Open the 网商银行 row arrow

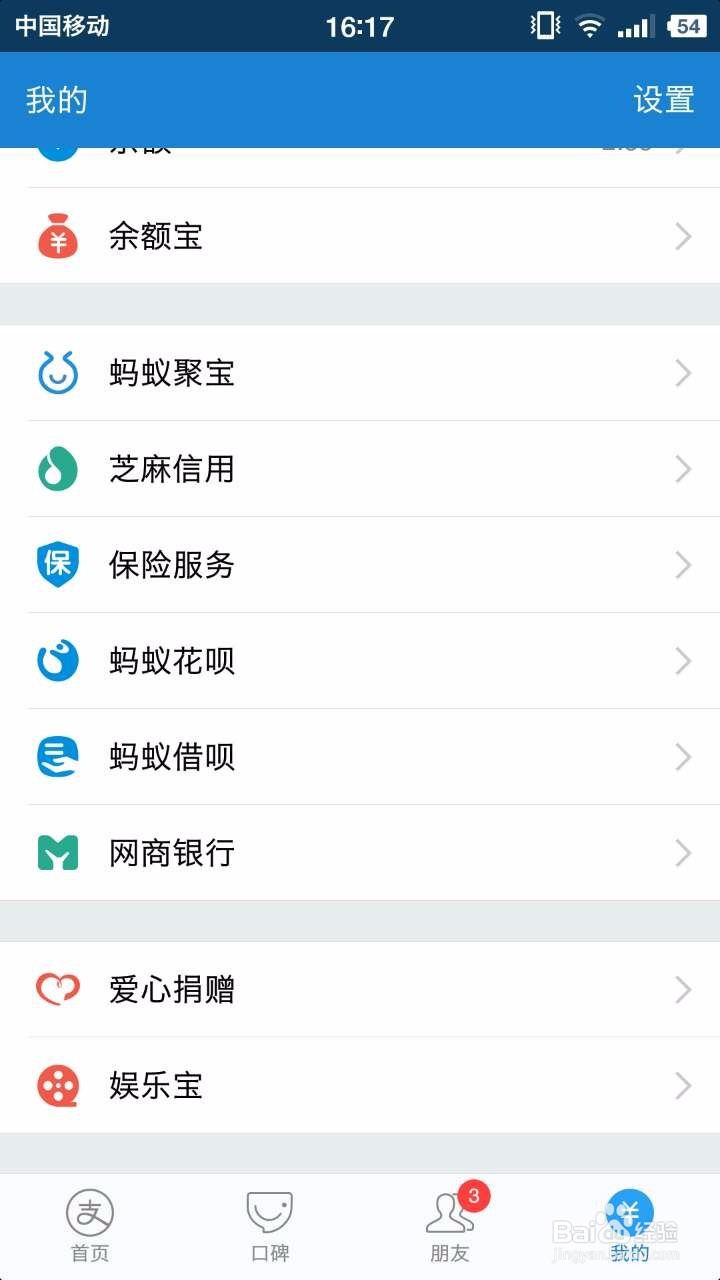click(684, 853)
